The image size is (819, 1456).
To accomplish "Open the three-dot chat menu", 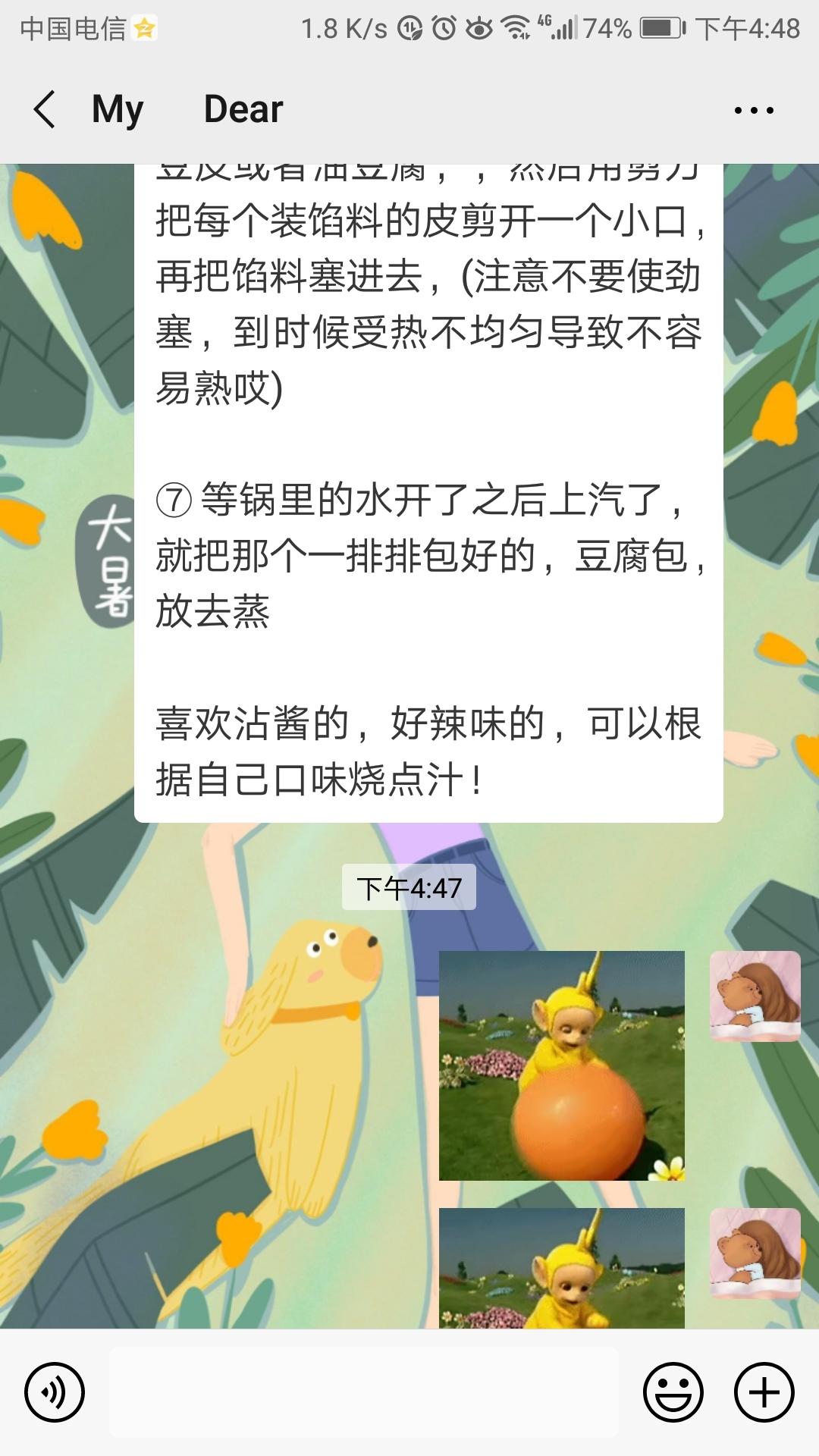I will click(754, 110).
